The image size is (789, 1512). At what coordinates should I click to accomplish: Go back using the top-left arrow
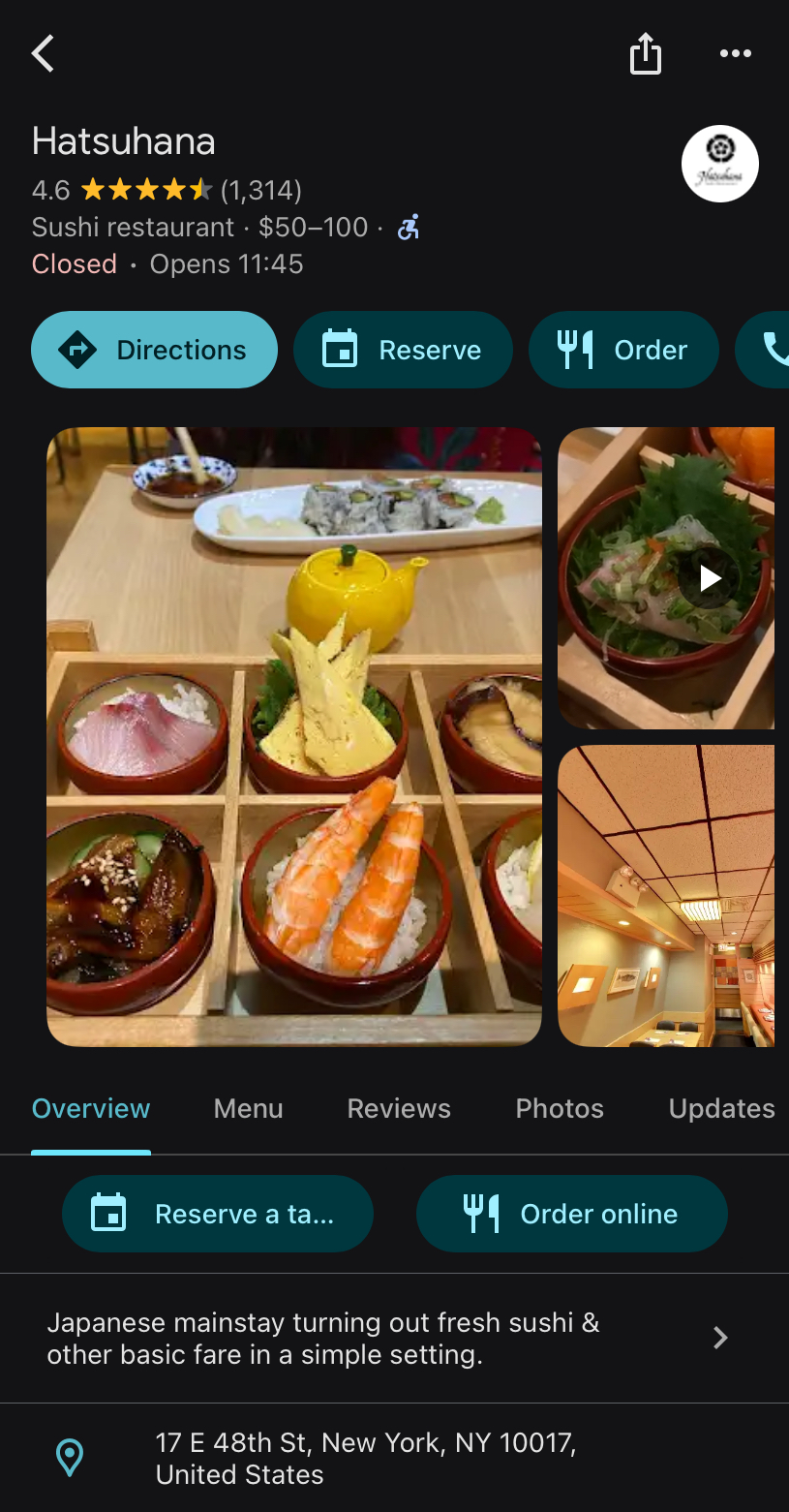point(44,53)
